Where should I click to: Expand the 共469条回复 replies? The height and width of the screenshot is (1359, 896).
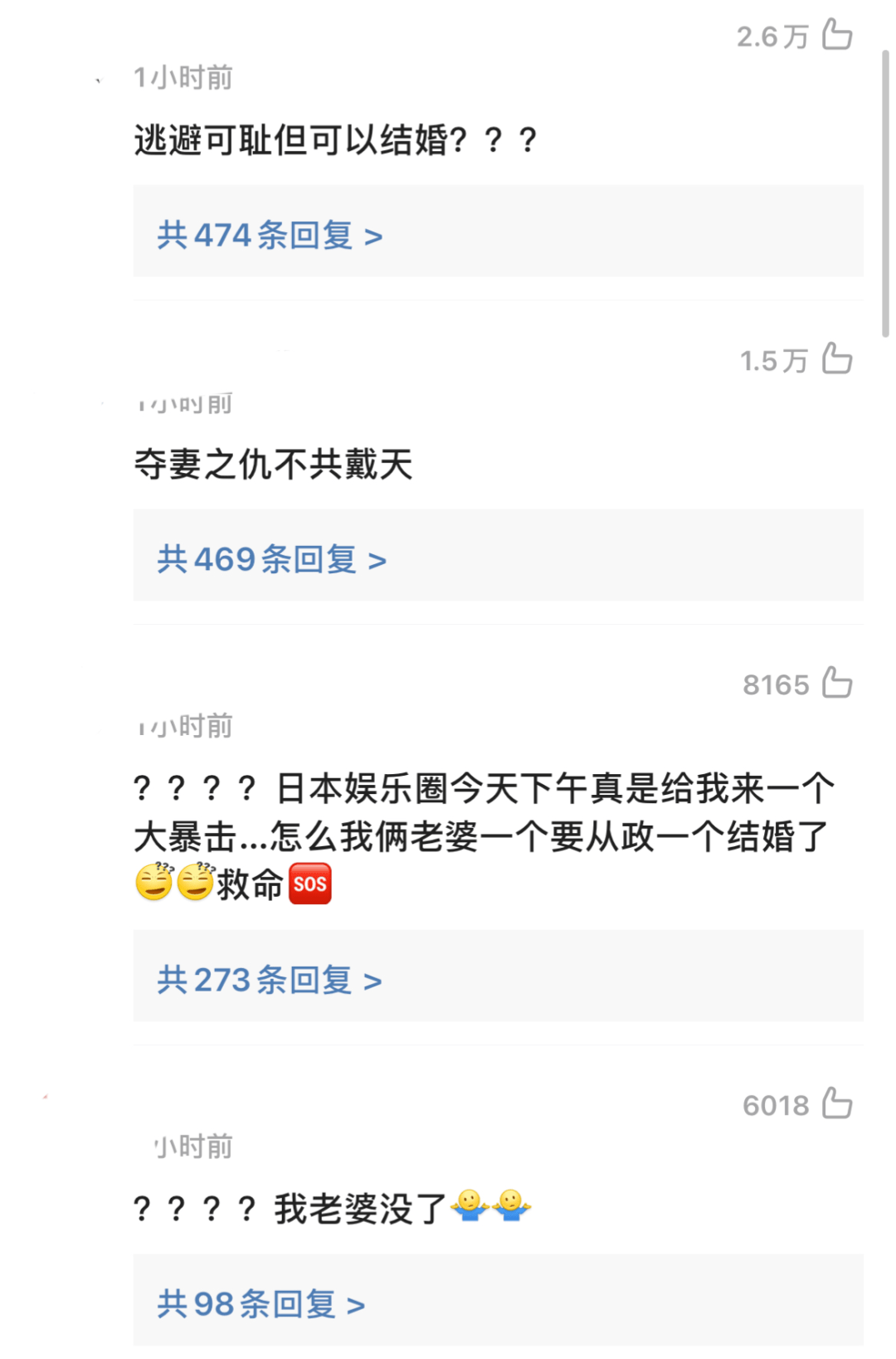271,560
